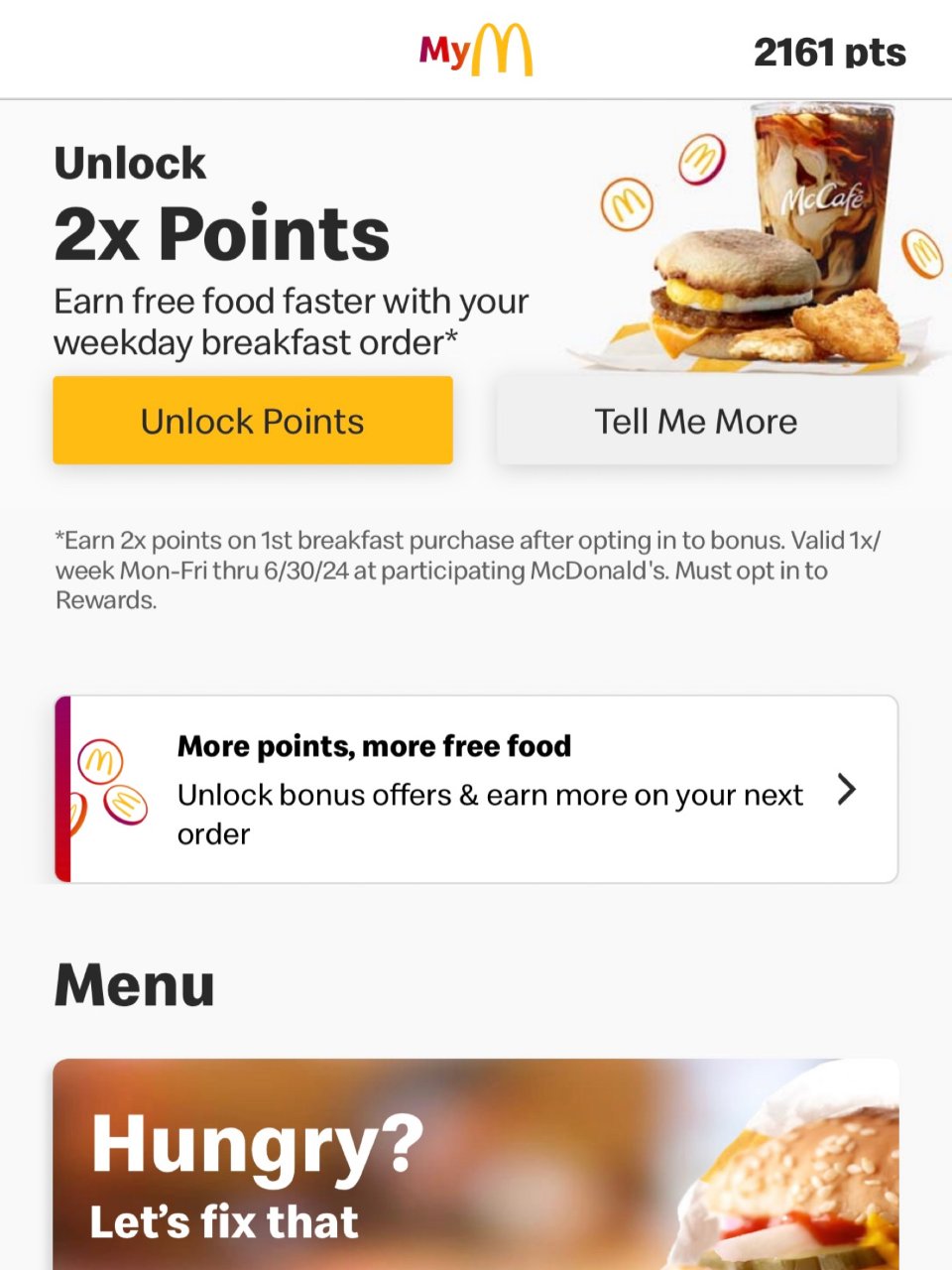Viewport: 952px width, 1270px height.
Task: Open the More points, more free food card
Action: (x=476, y=790)
